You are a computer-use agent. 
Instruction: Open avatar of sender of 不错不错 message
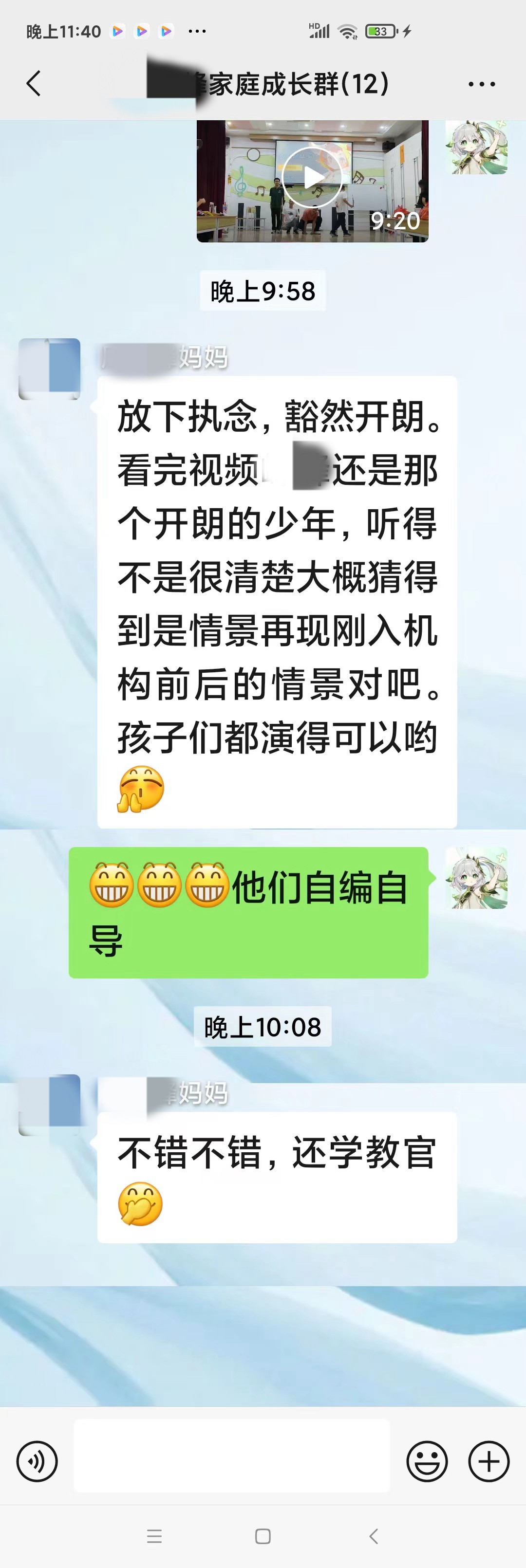[x=49, y=1105]
